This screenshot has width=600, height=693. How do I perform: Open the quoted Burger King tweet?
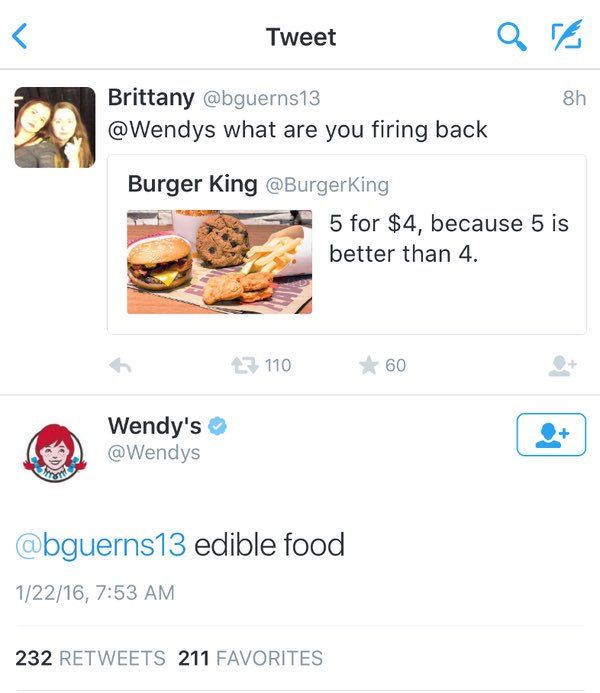coord(346,247)
